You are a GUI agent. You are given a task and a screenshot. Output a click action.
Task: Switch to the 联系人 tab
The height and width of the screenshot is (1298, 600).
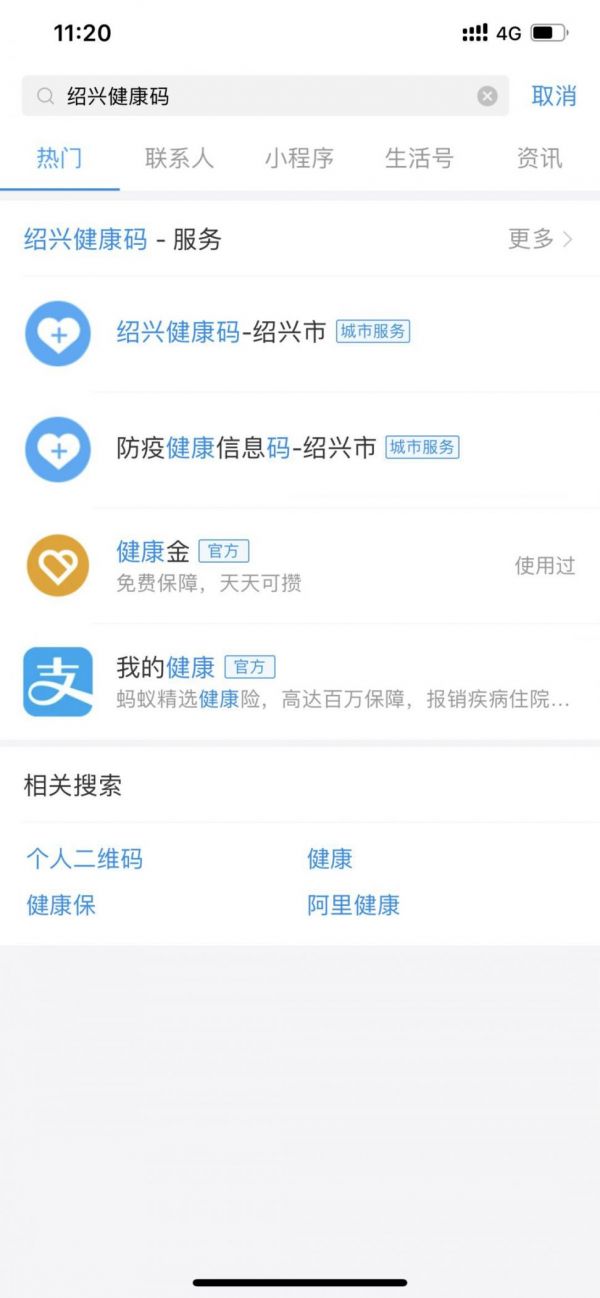click(x=179, y=158)
